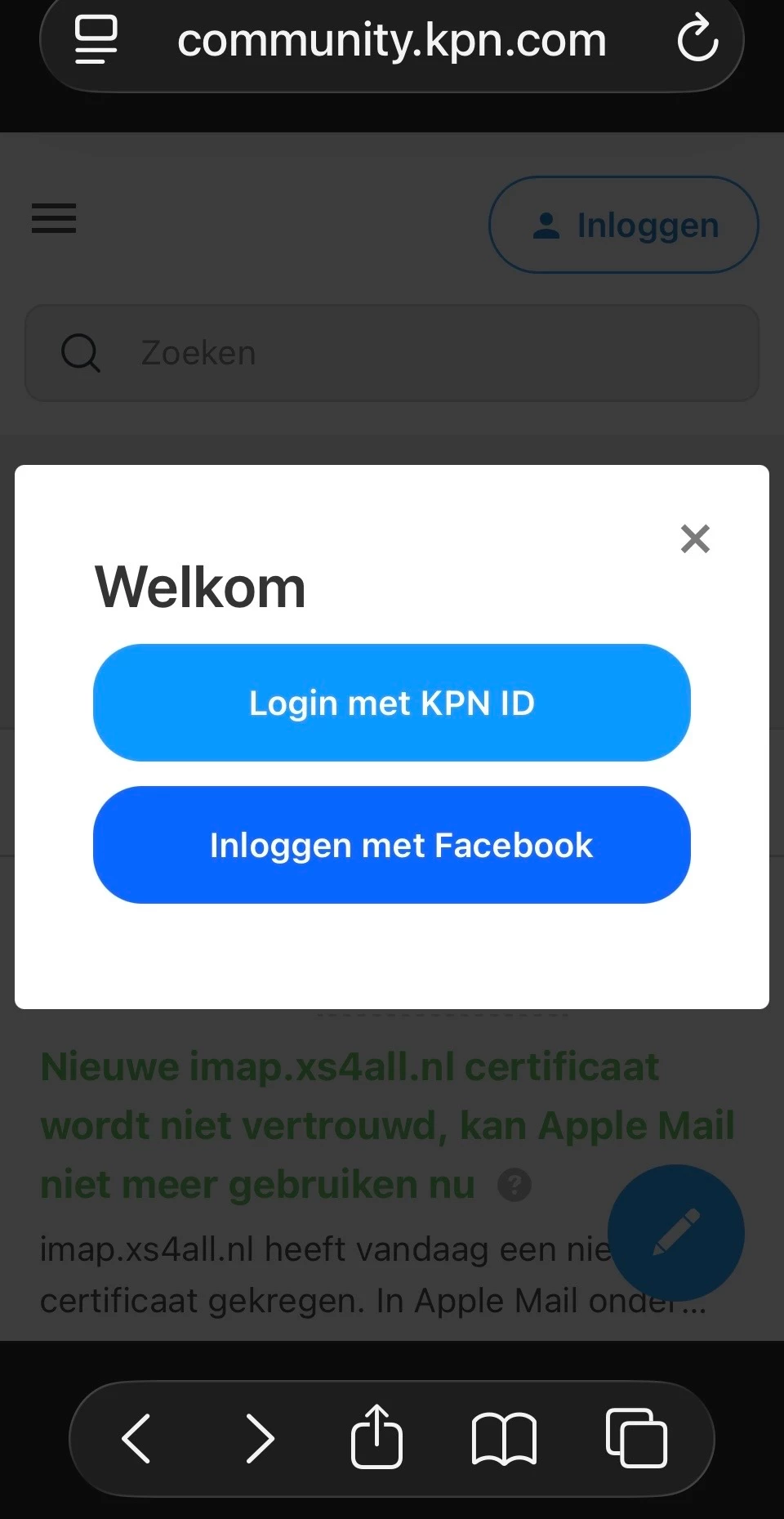Viewport: 784px width, 1519px height.
Task: Choose Login met KPN ID
Action: click(392, 703)
